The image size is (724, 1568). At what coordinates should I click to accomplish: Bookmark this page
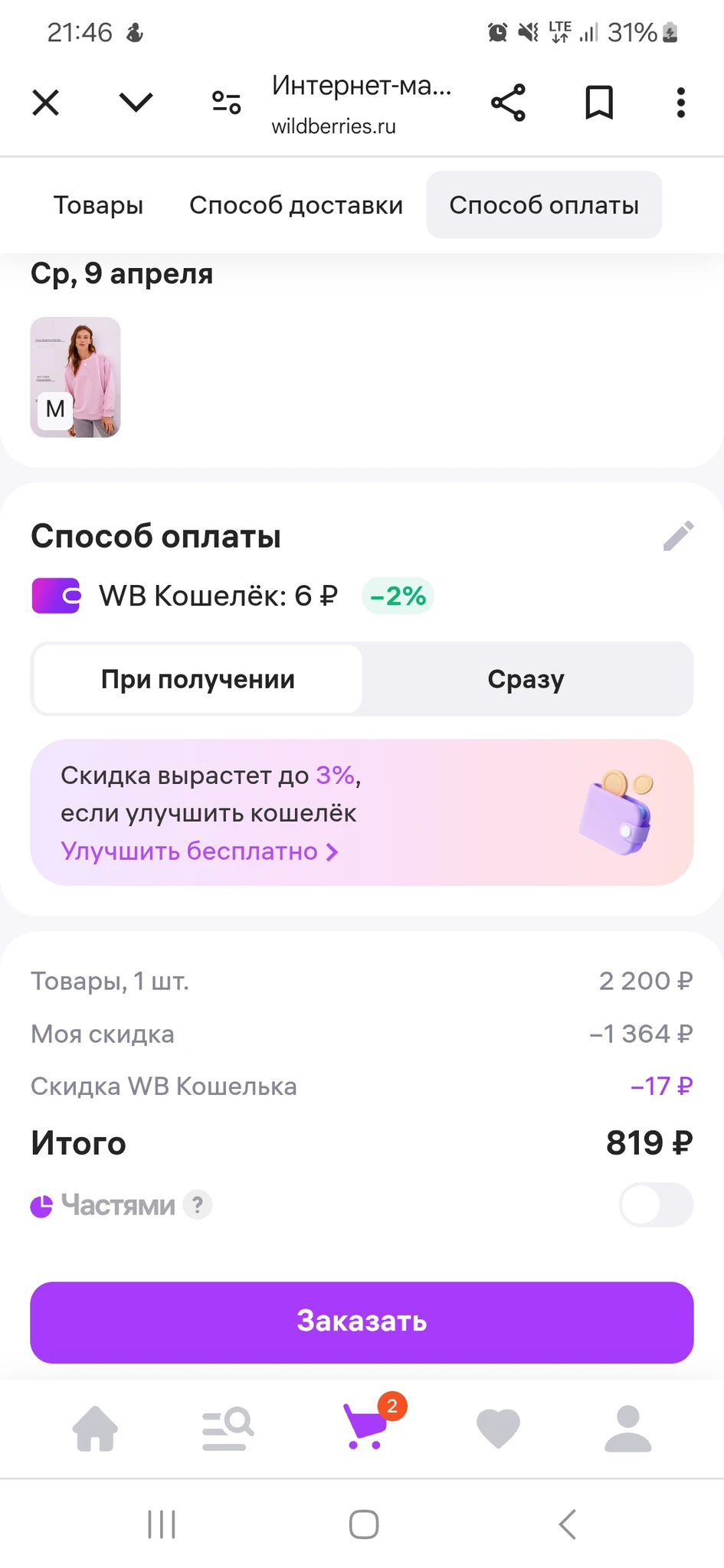click(599, 103)
